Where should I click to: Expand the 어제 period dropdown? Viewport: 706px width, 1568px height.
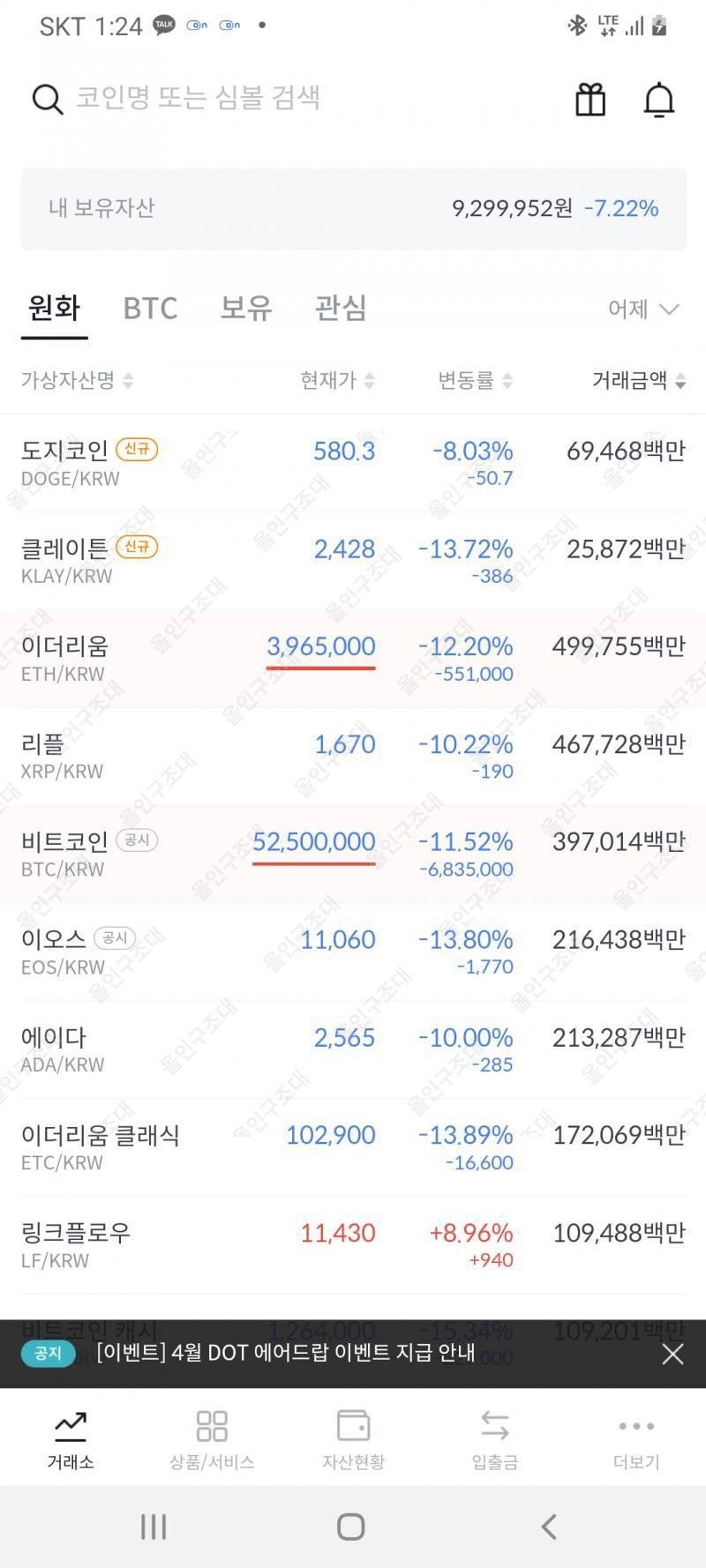tap(643, 309)
